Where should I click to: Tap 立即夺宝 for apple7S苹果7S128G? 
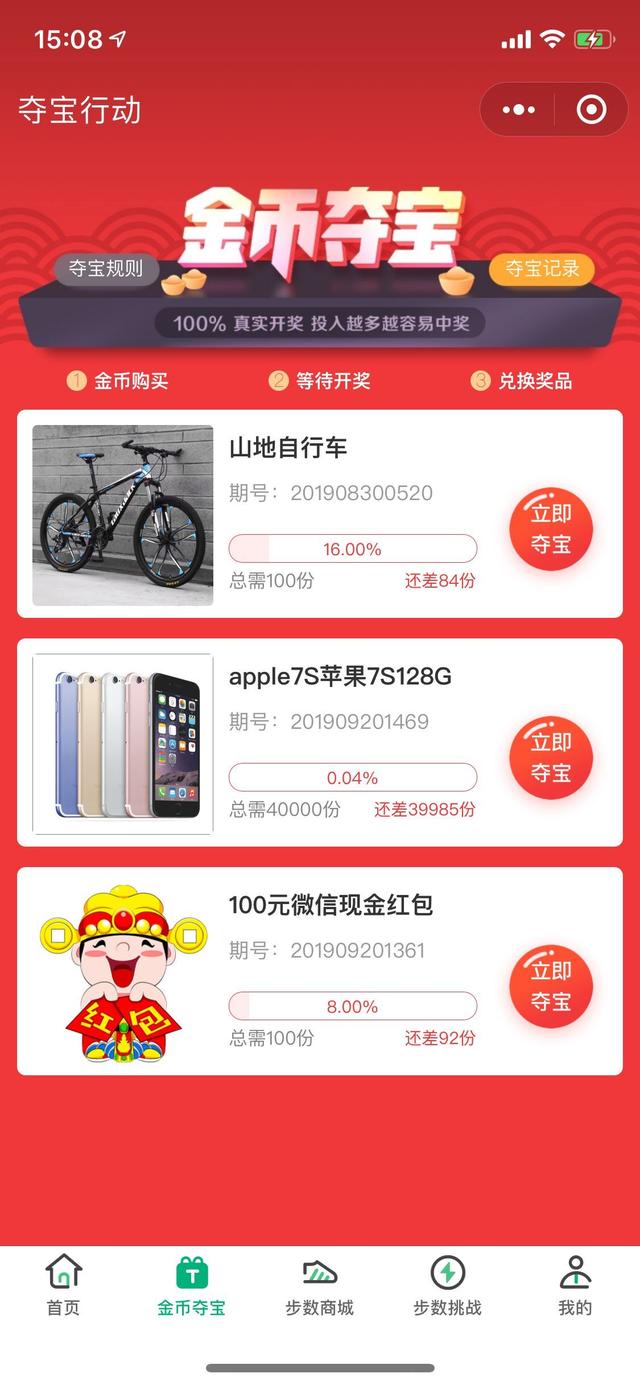click(551, 757)
